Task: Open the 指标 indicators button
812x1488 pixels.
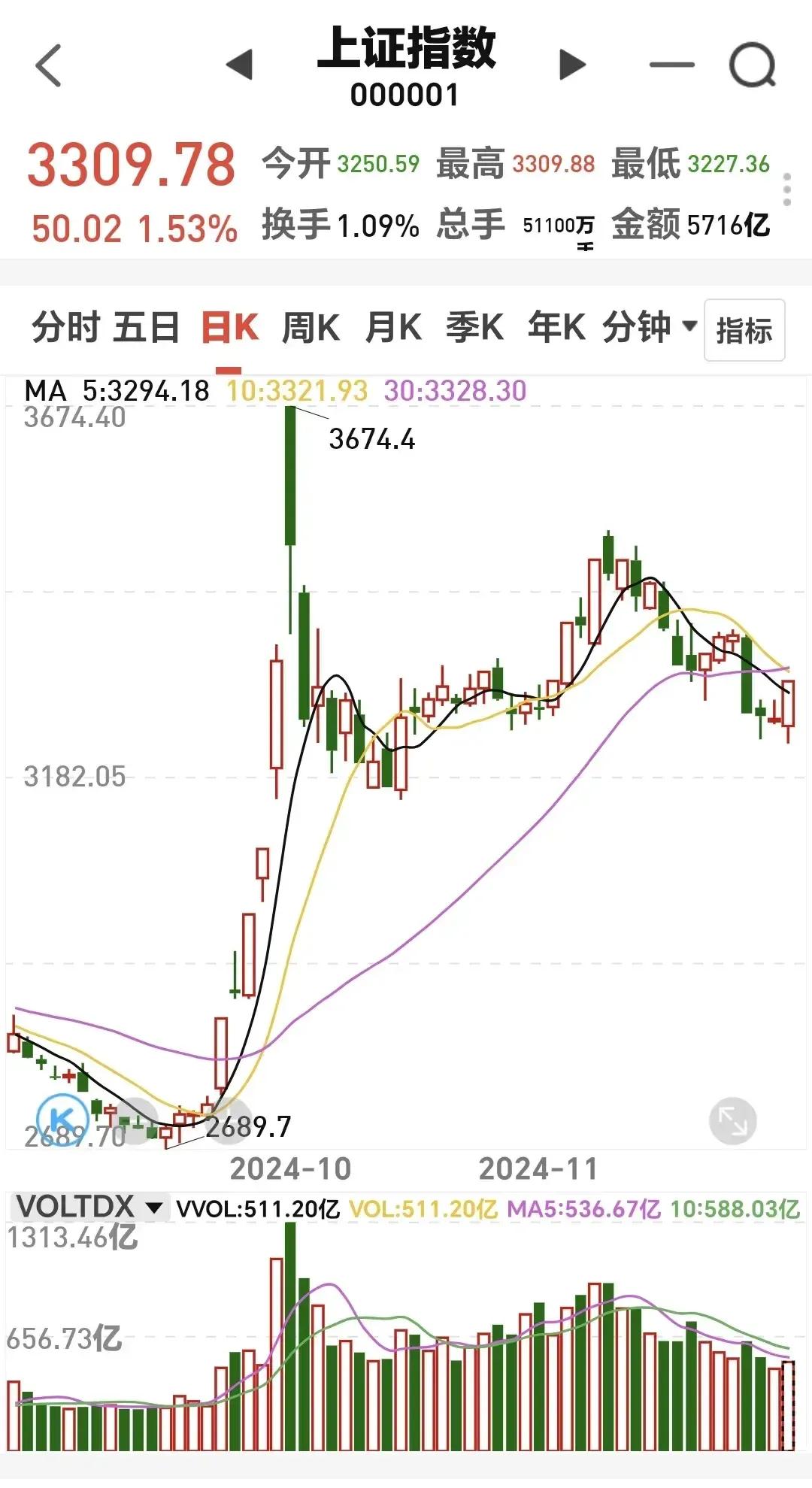Action: click(x=744, y=330)
